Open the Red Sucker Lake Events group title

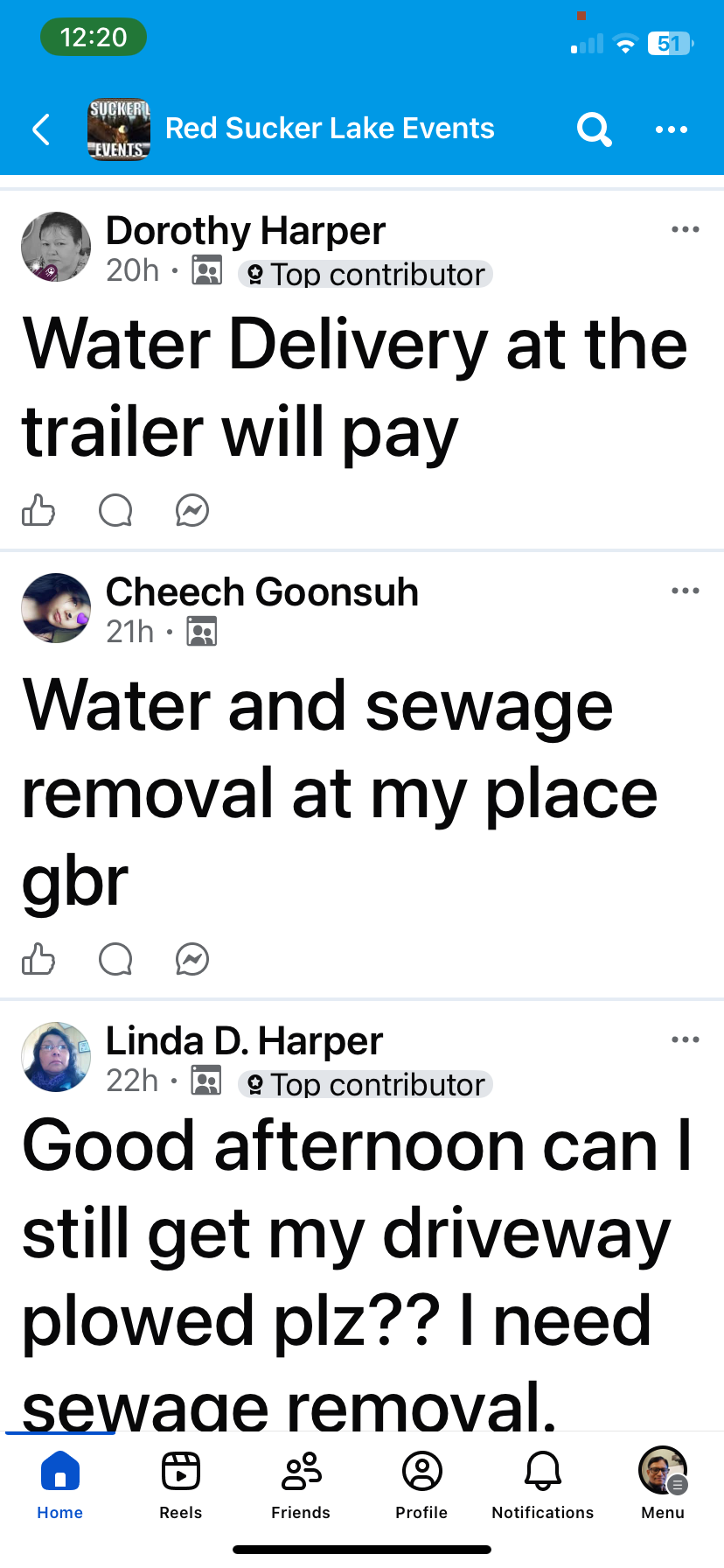pyautogui.click(x=330, y=129)
